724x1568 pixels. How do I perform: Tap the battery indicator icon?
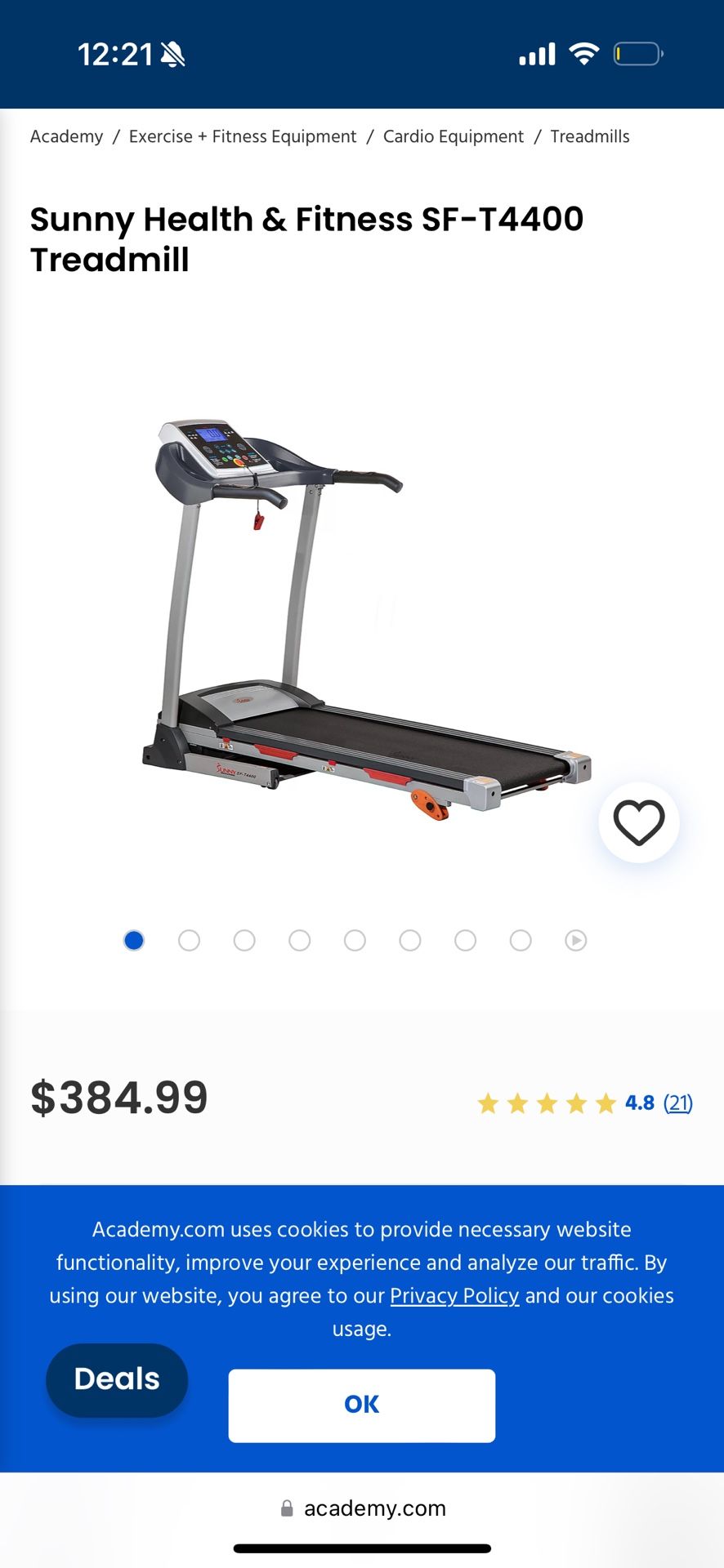tap(638, 51)
